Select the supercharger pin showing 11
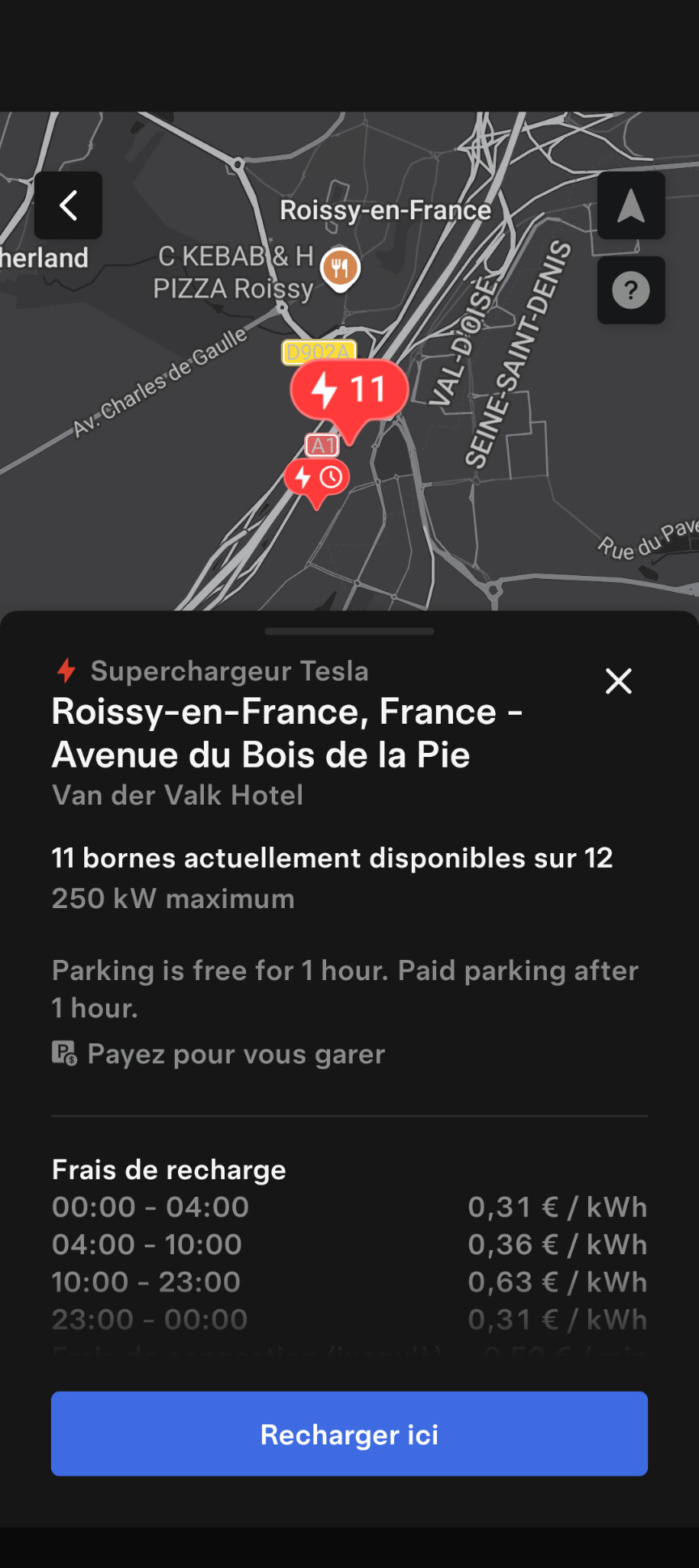The width and height of the screenshot is (699, 1568). pyautogui.click(x=349, y=391)
